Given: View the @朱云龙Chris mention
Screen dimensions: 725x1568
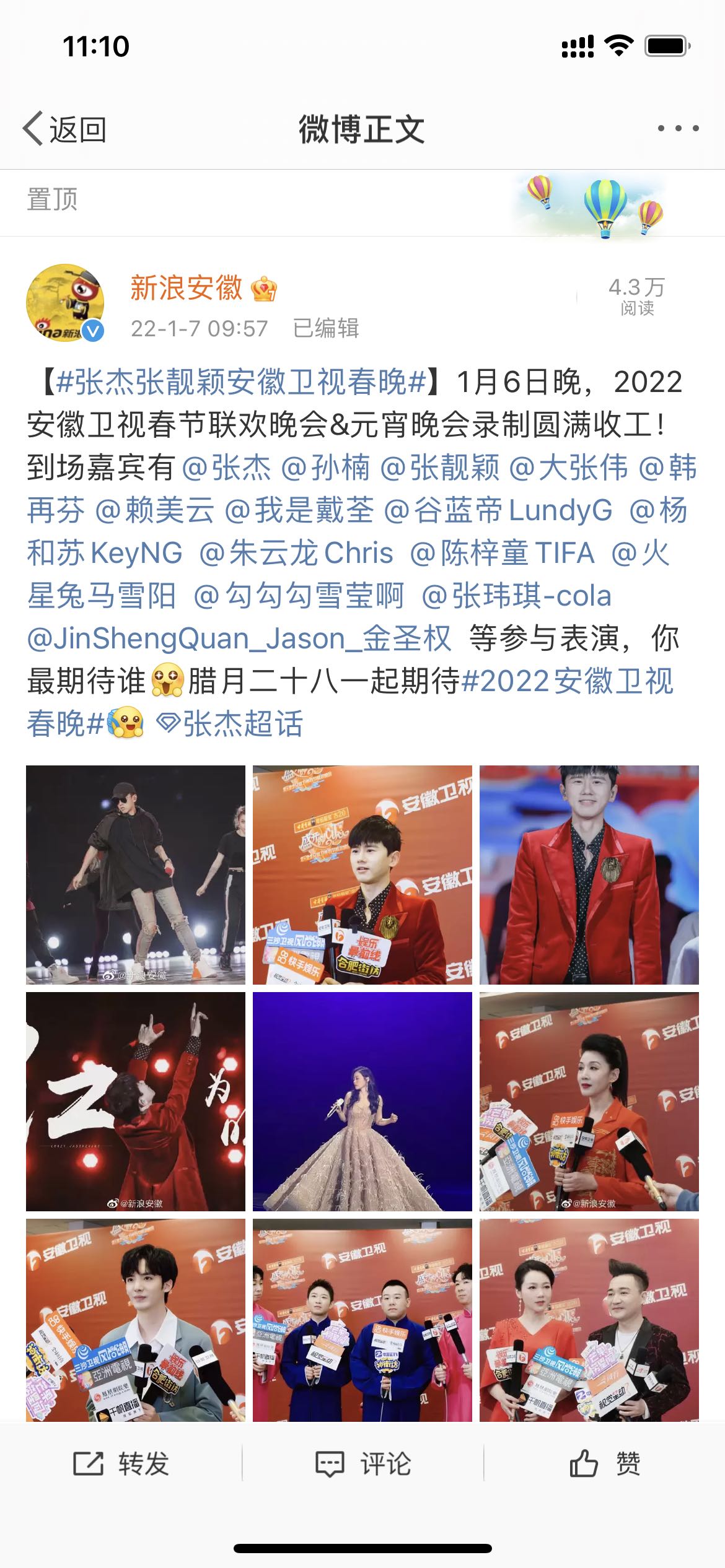Looking at the screenshot, I should [x=296, y=553].
